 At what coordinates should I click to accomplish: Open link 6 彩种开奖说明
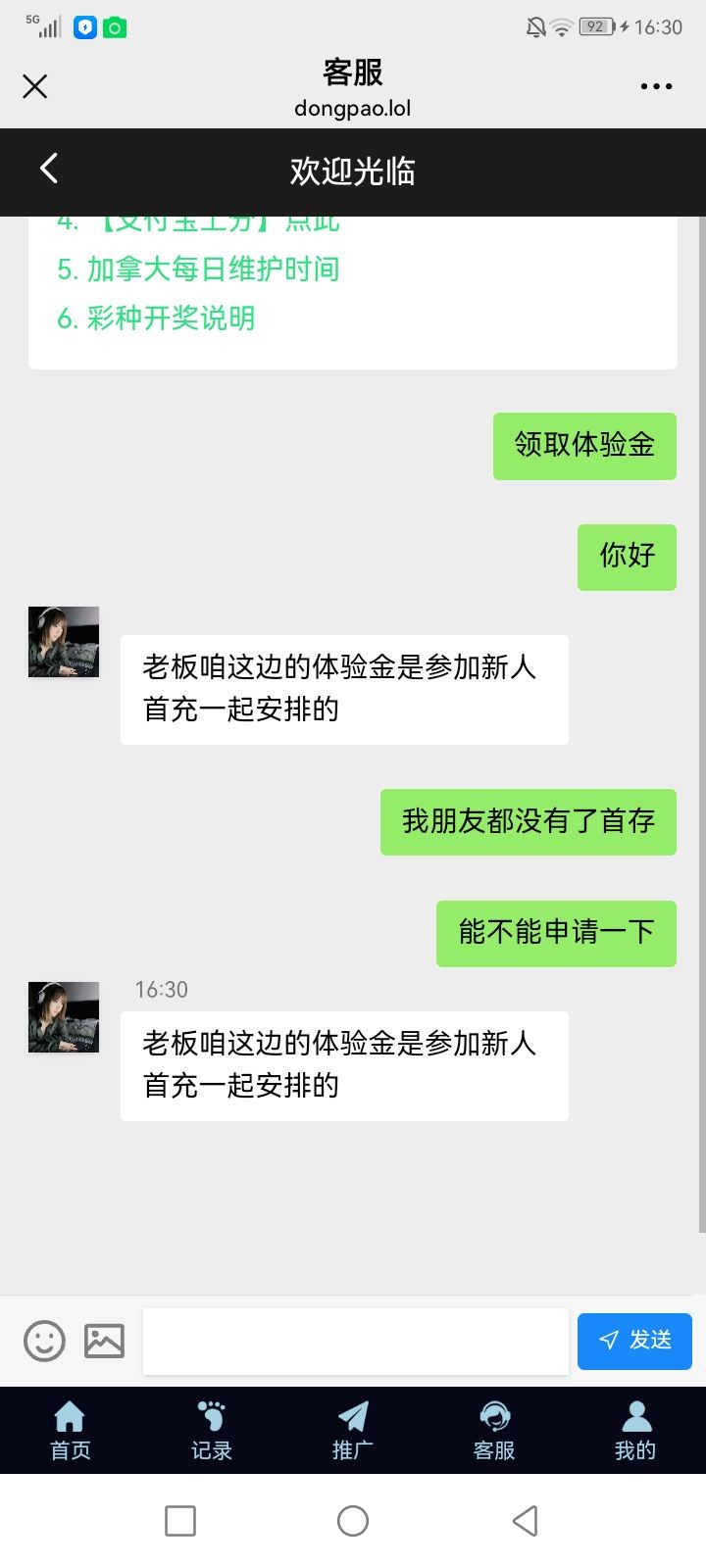tap(156, 318)
